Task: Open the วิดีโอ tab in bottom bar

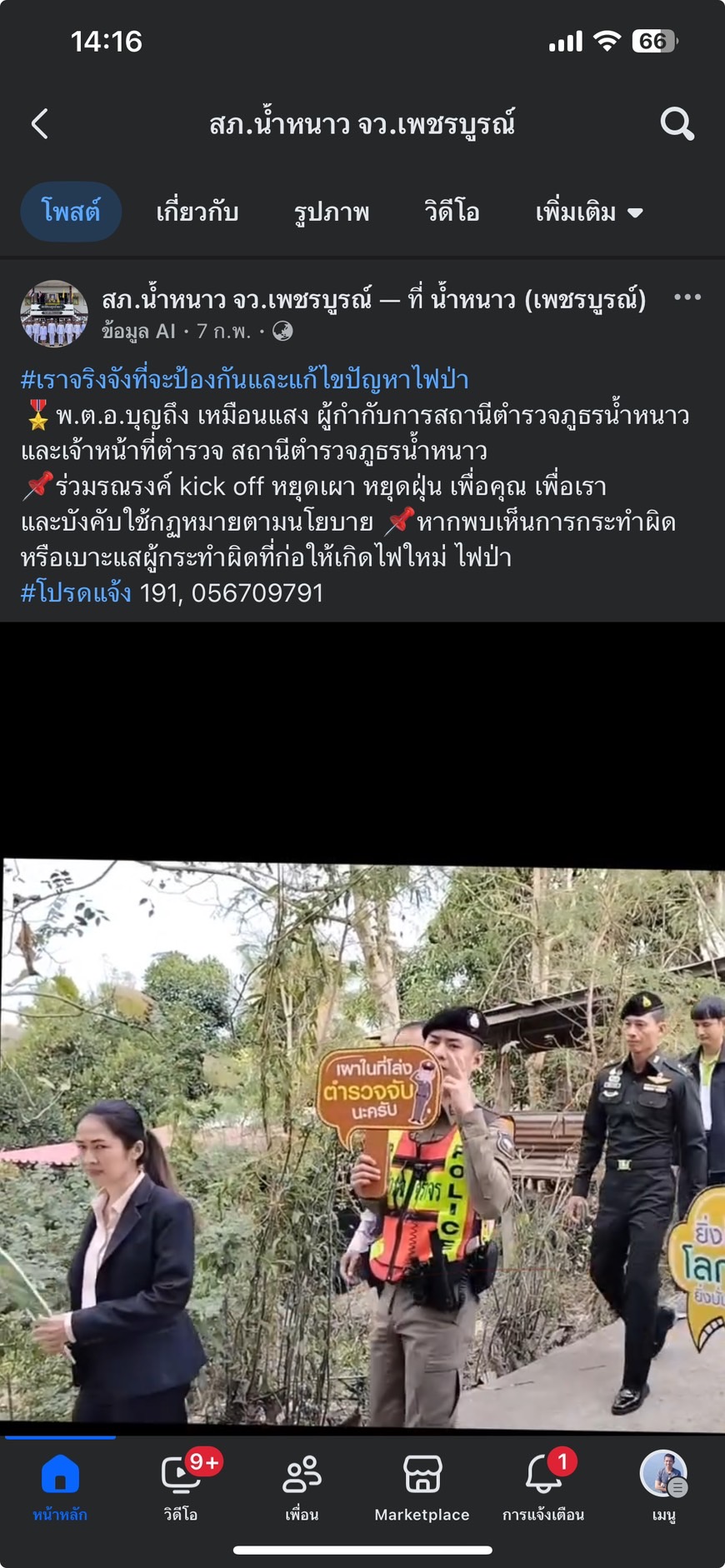Action: [x=181, y=1488]
